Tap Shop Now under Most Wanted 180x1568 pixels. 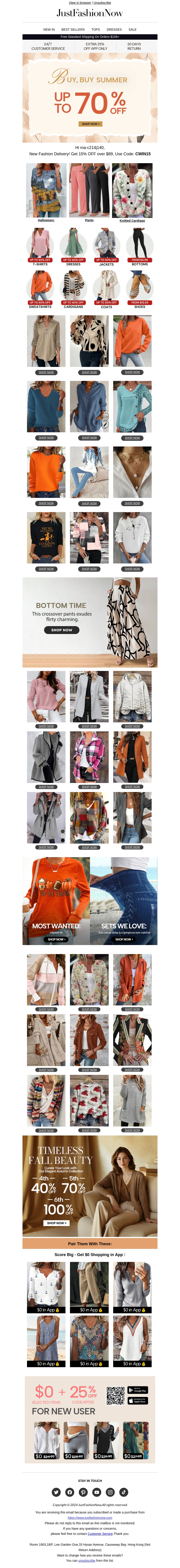(x=56, y=939)
